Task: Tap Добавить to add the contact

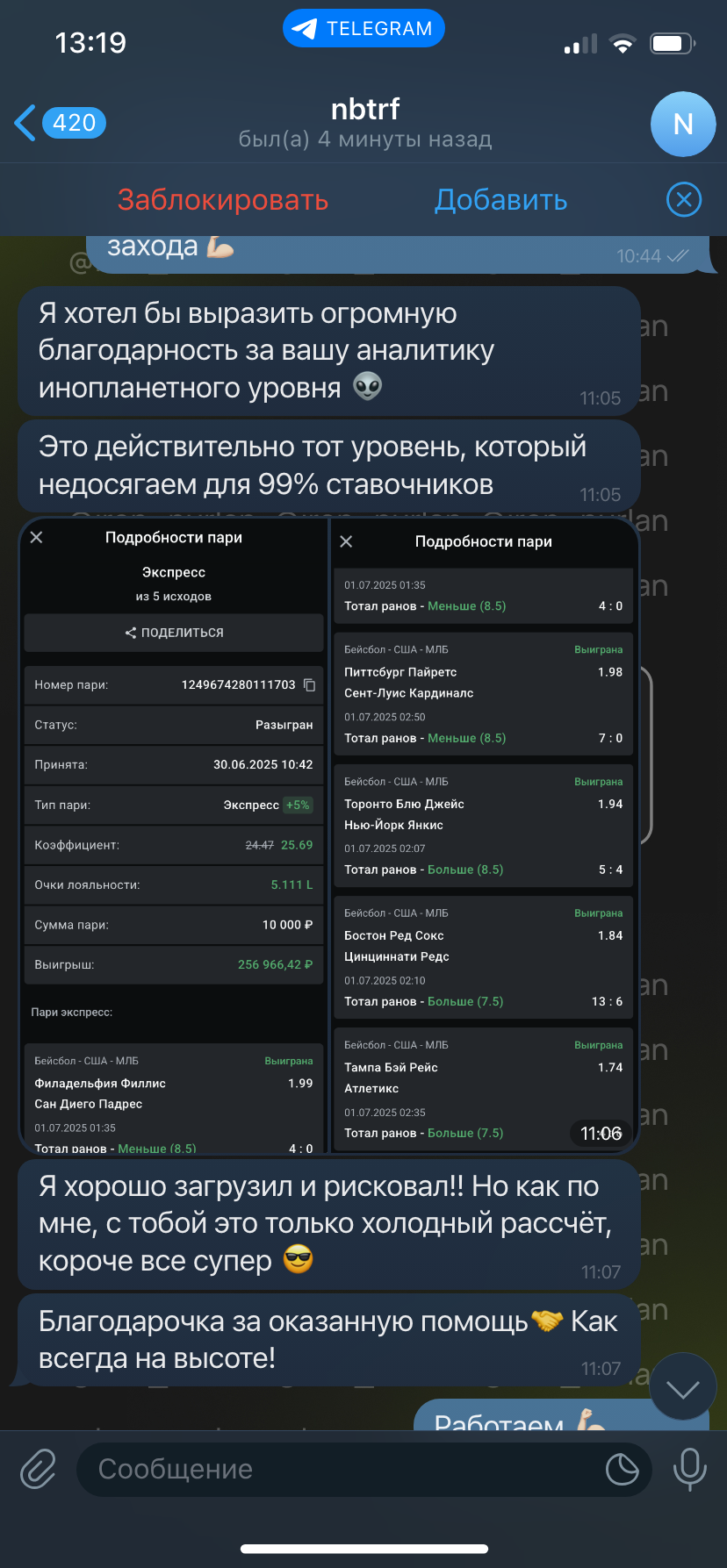Action: [x=500, y=200]
